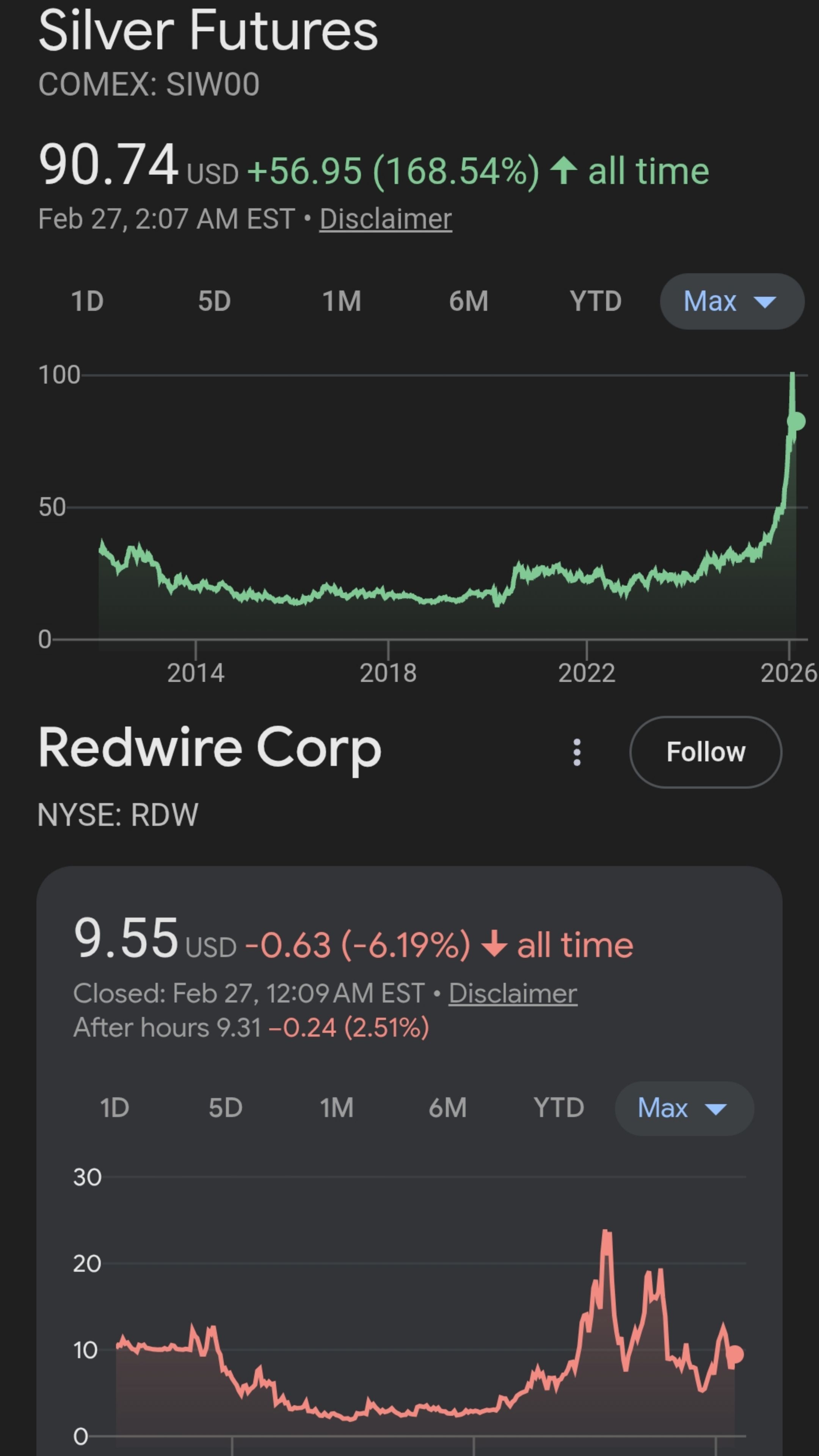
Task: Follow Redwire Corp
Action: pos(705,752)
